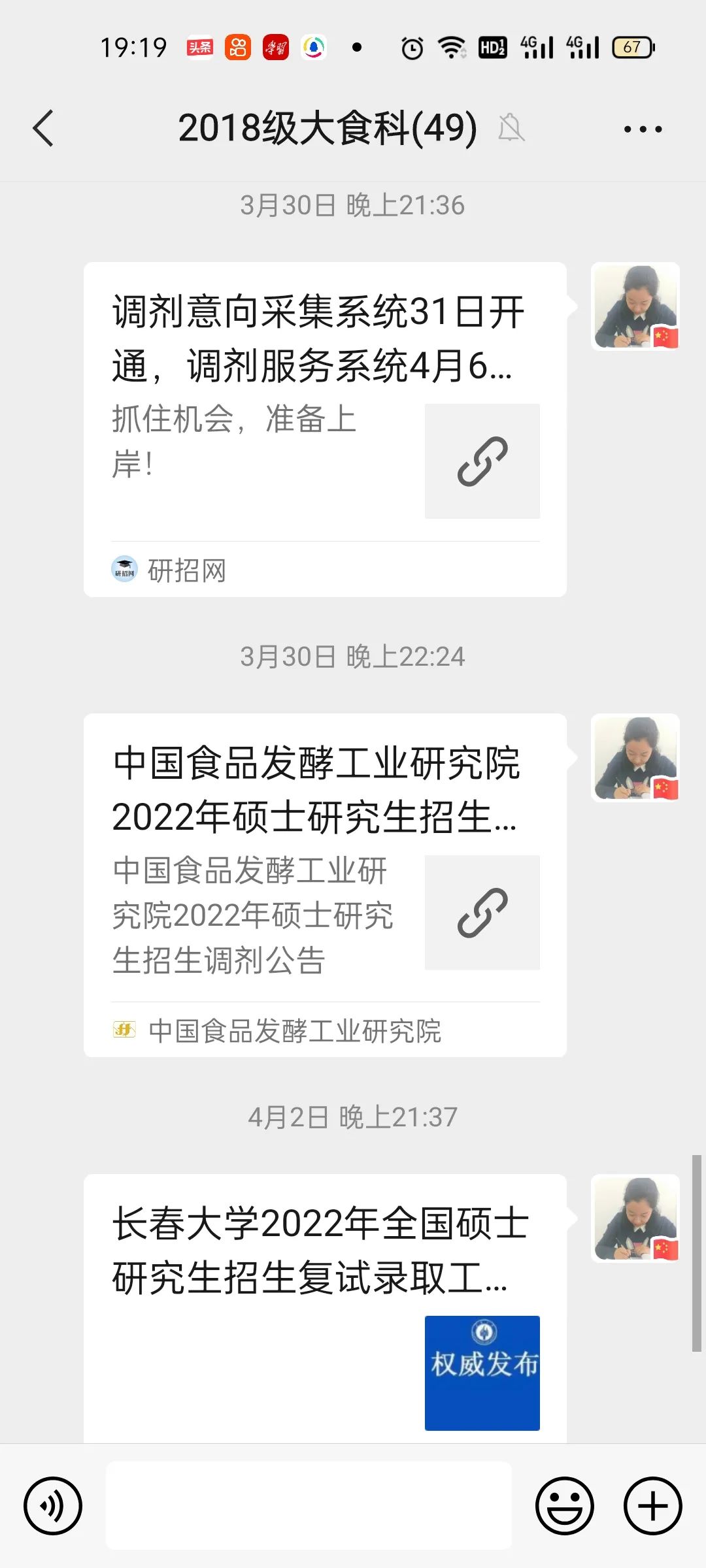Tap sender avatar beside 长春大学 message

[x=635, y=1218]
